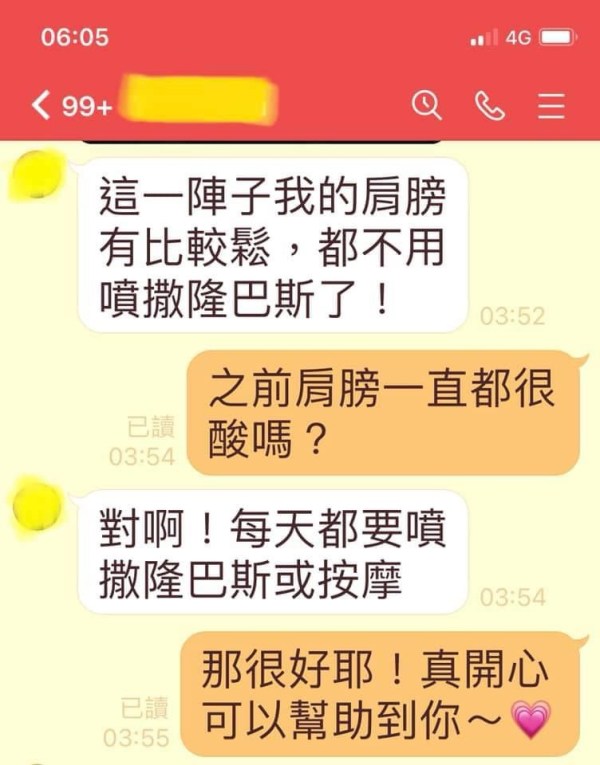
Task: Open the chat menu options
Action: click(x=551, y=105)
